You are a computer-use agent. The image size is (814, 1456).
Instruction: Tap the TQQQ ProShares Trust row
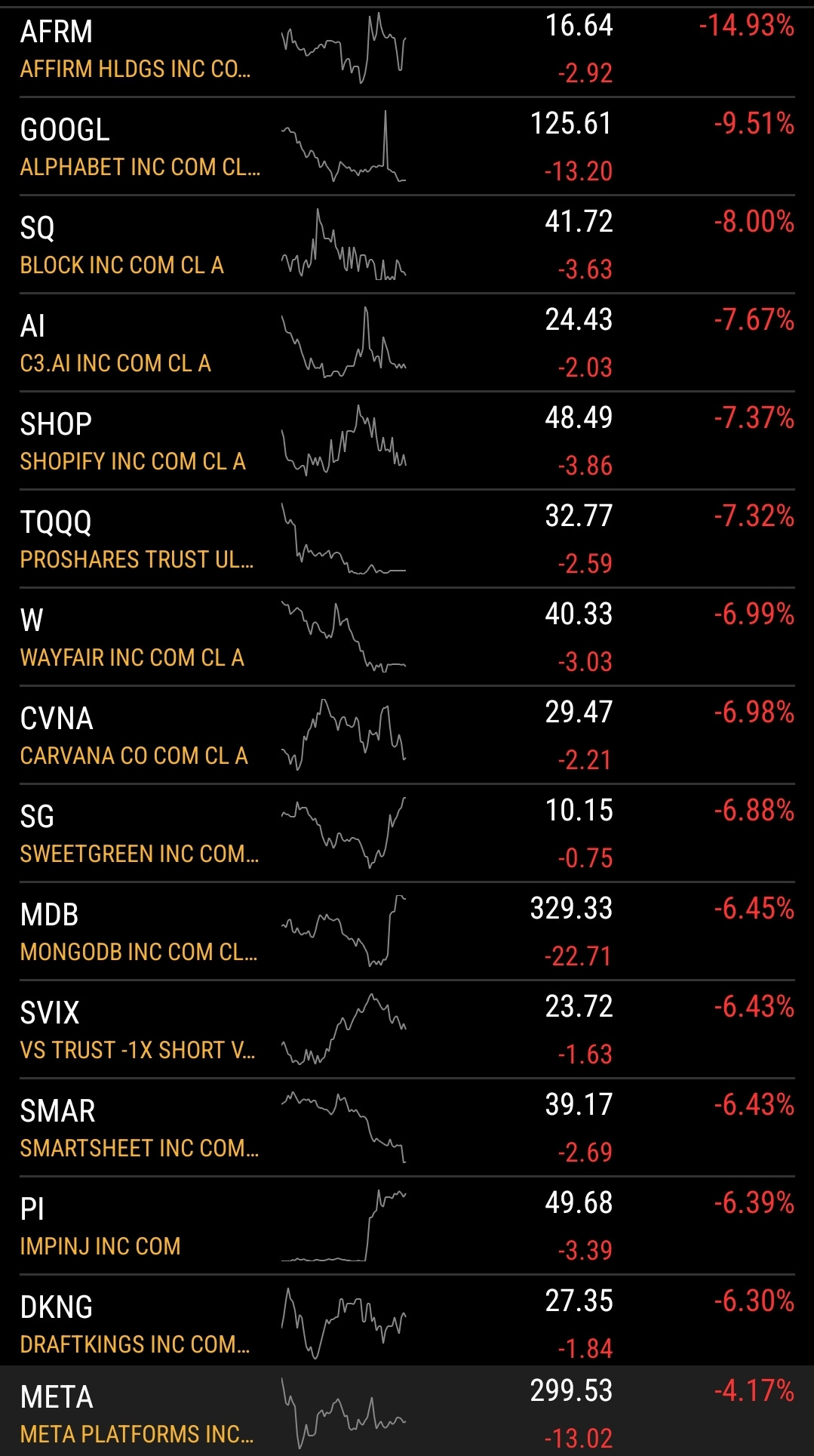coord(407,539)
